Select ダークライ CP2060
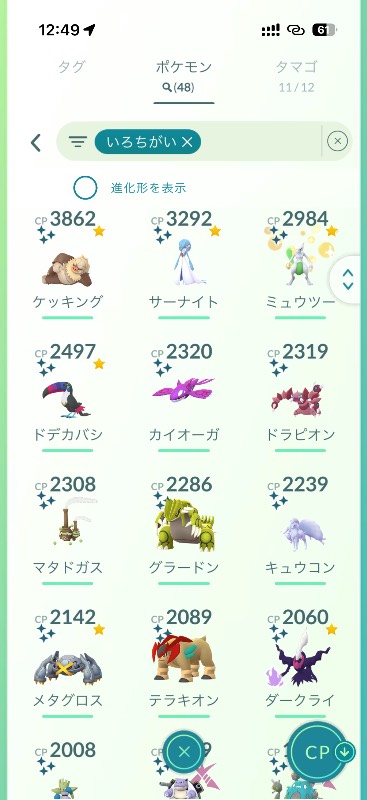Image resolution: width=367 pixels, height=800 pixels. click(x=300, y=662)
